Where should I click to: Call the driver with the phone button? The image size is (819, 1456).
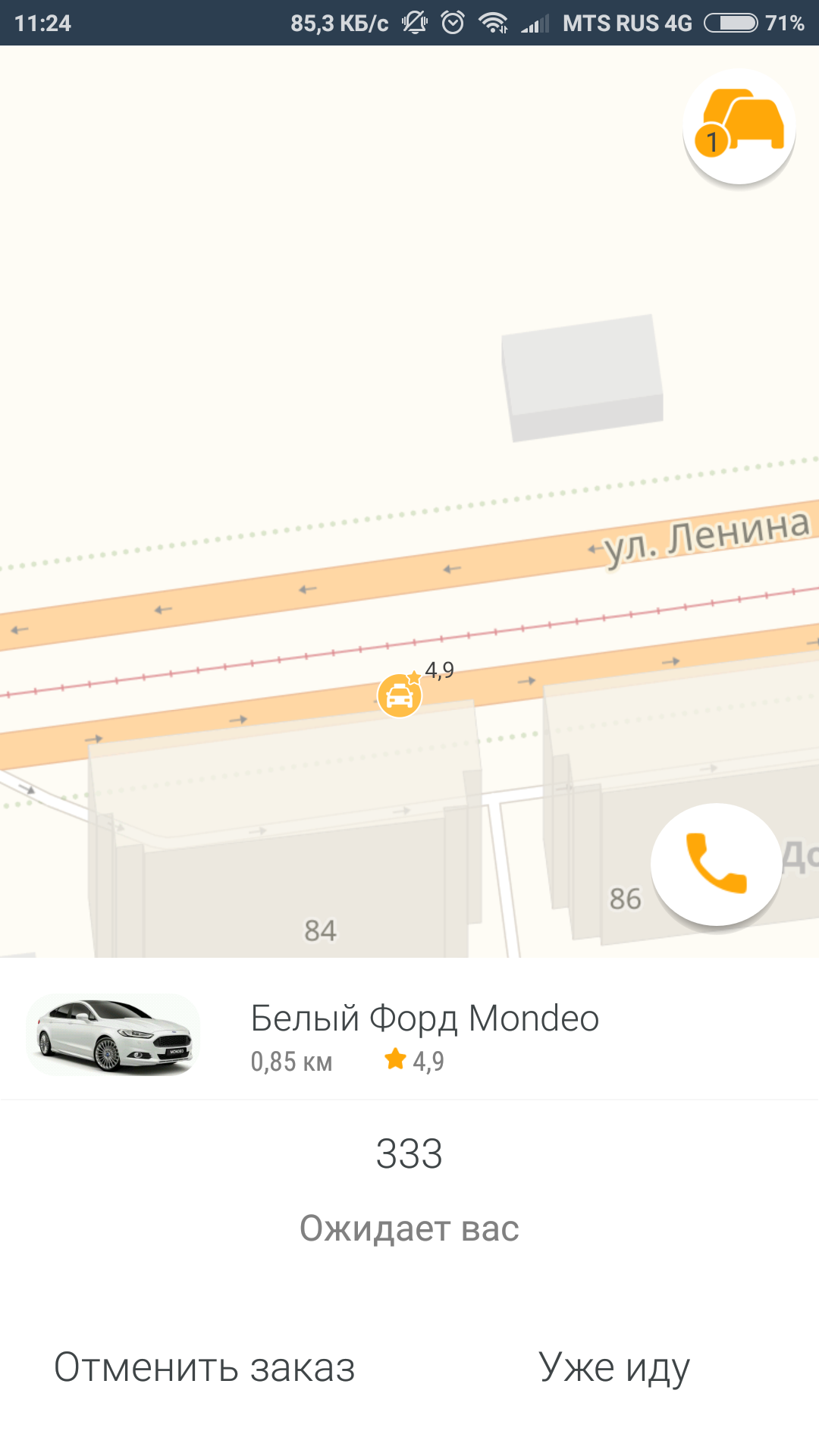[x=717, y=864]
